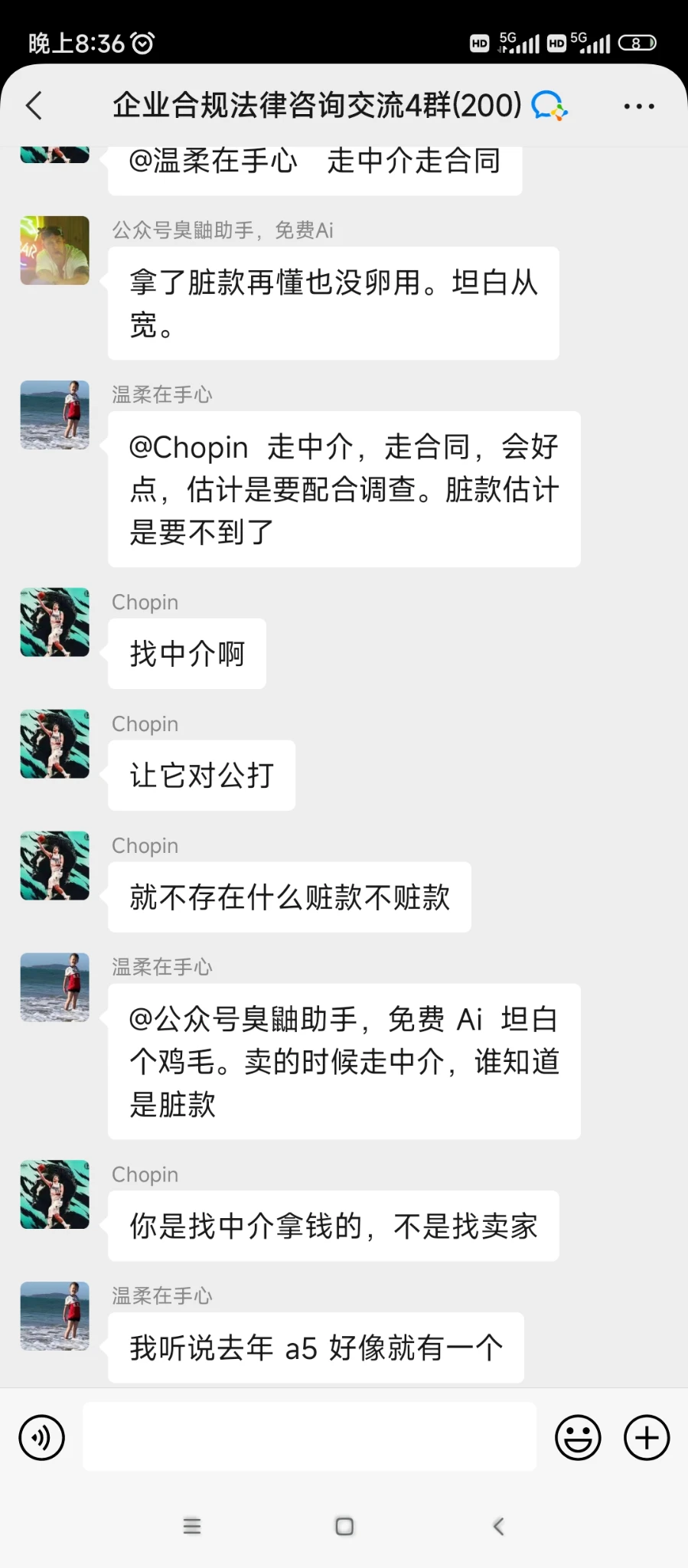Open Chopin's avatar beside 找中介啊
This screenshot has height=1568, width=688.
click(54, 622)
